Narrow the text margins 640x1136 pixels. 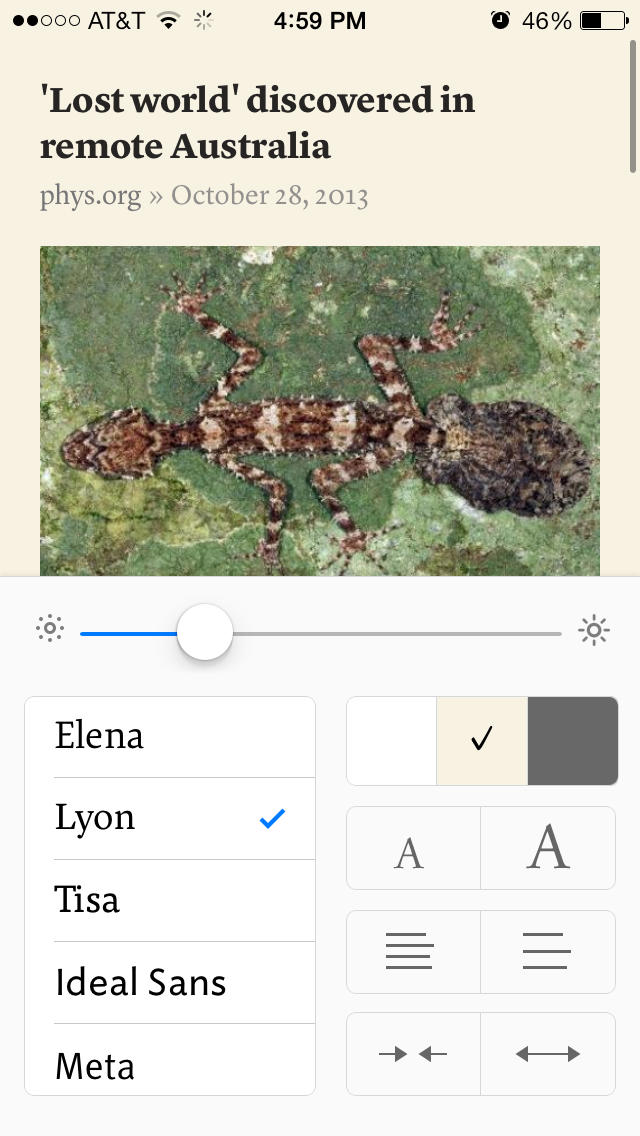point(413,1054)
